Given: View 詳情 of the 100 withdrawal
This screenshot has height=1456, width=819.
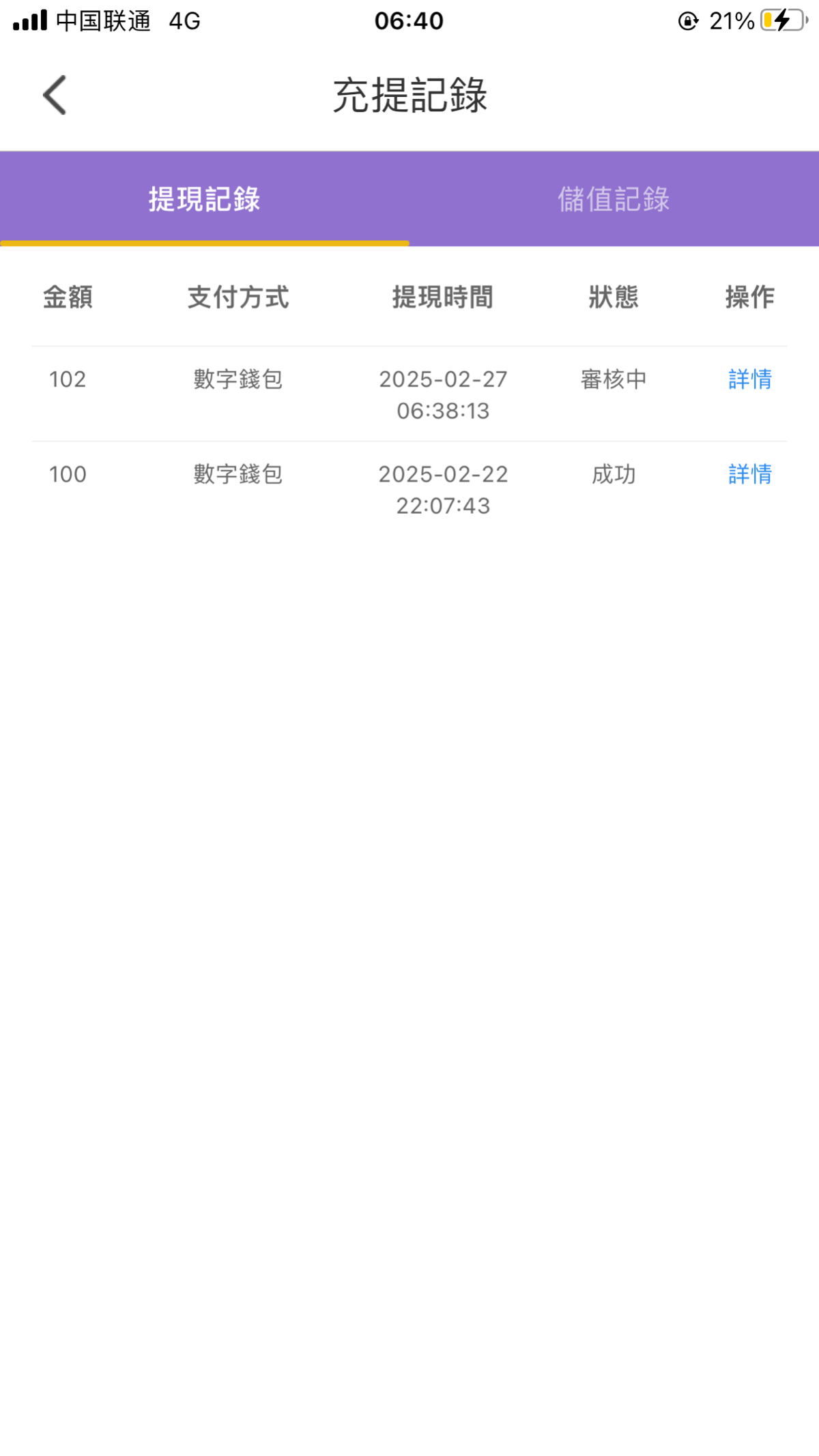Looking at the screenshot, I should click(x=750, y=474).
